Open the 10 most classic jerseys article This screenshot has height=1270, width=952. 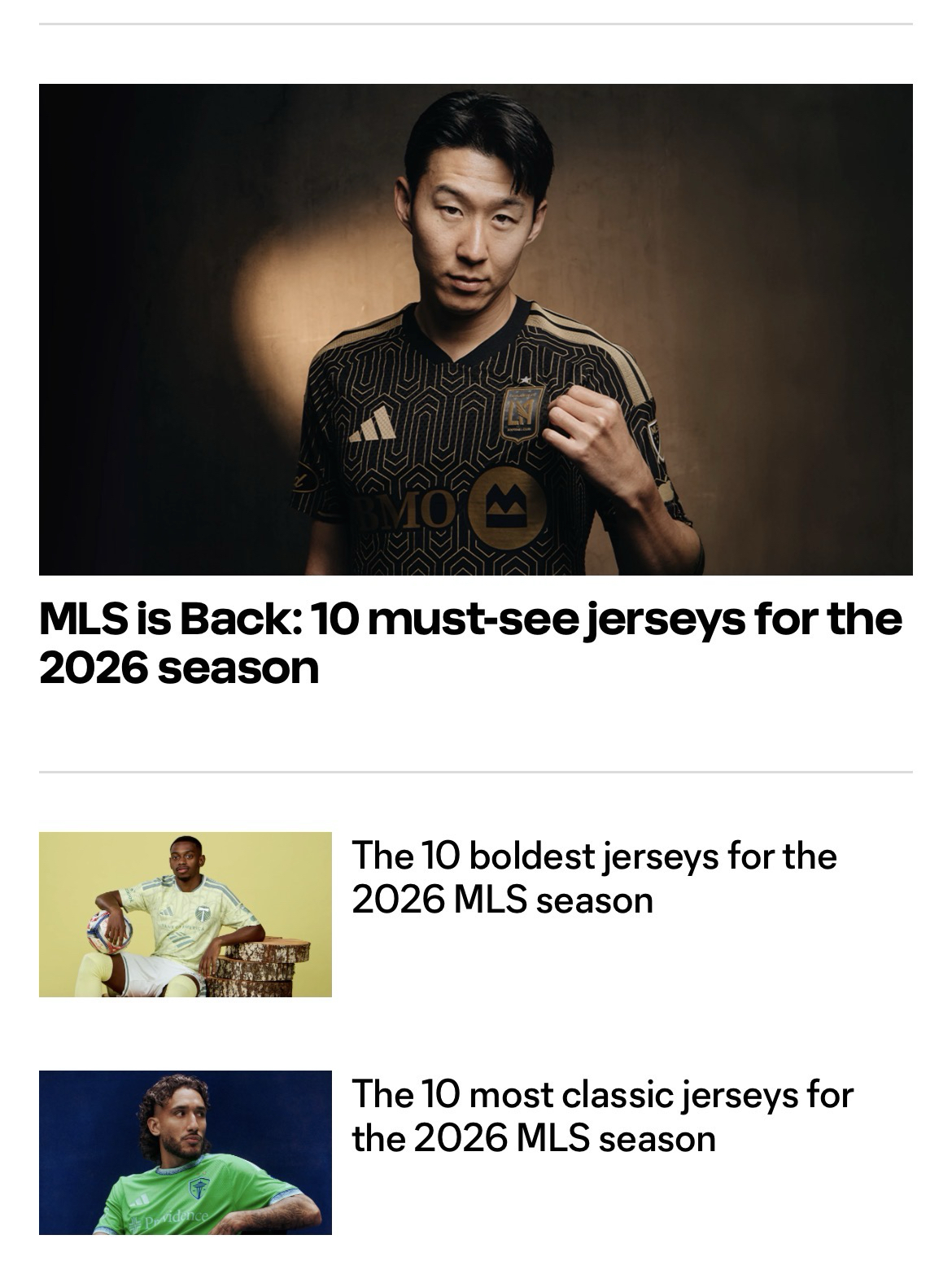point(601,1116)
